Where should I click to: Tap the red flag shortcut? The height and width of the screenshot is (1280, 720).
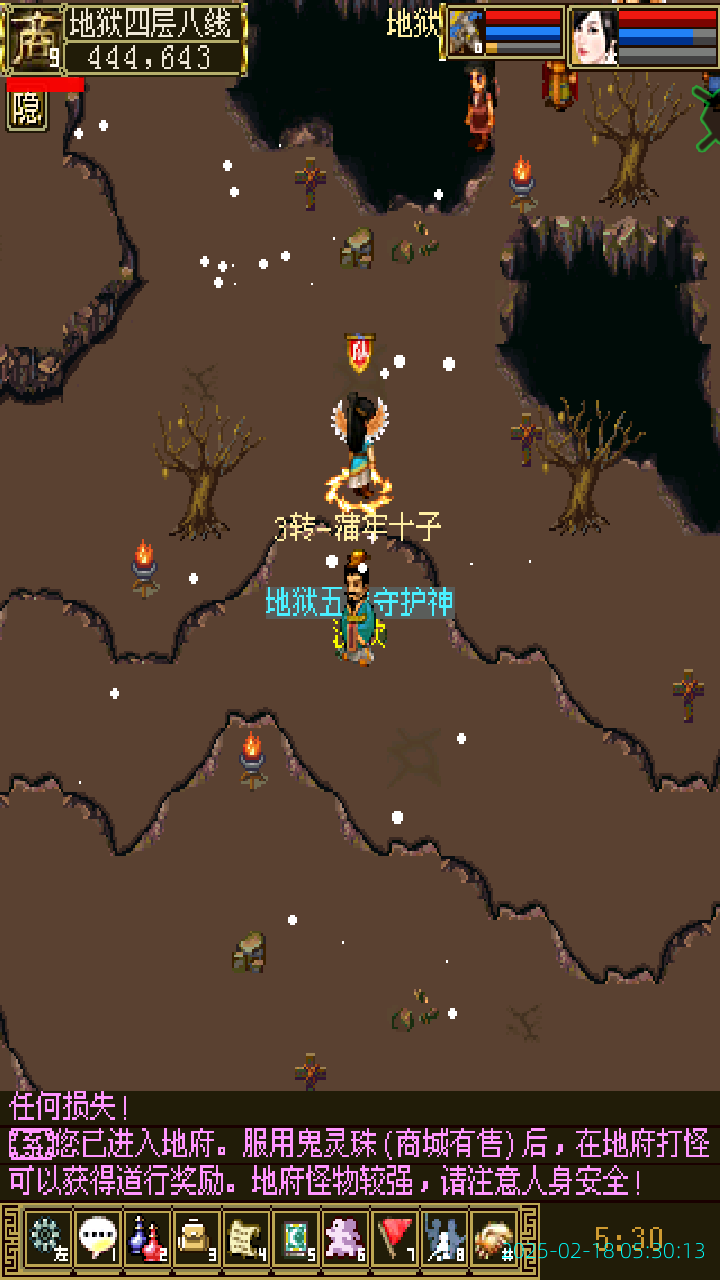[395, 1238]
